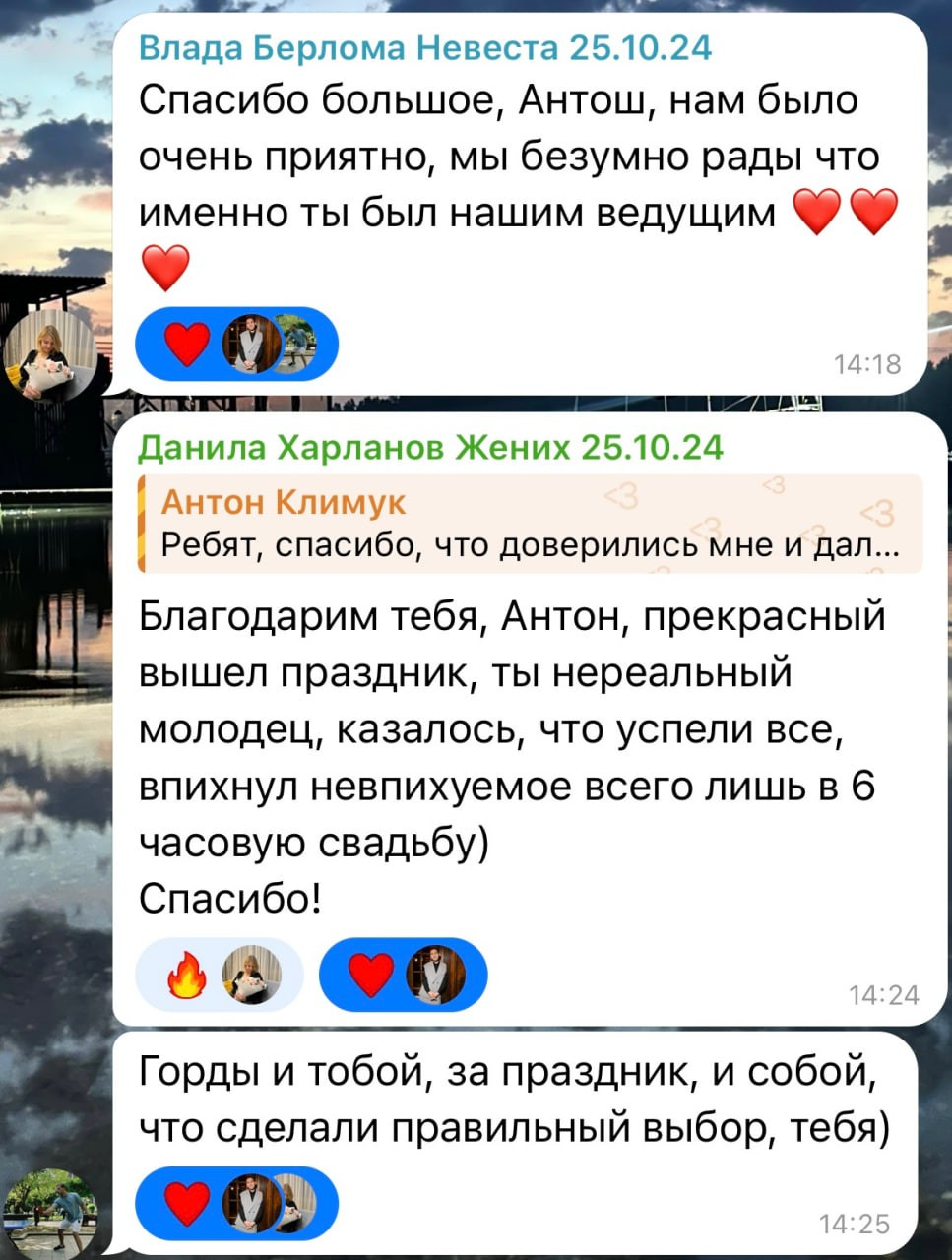The image size is (952, 1260).
Task: Open sender name Данила Харланов Жених
Action: 430,448
